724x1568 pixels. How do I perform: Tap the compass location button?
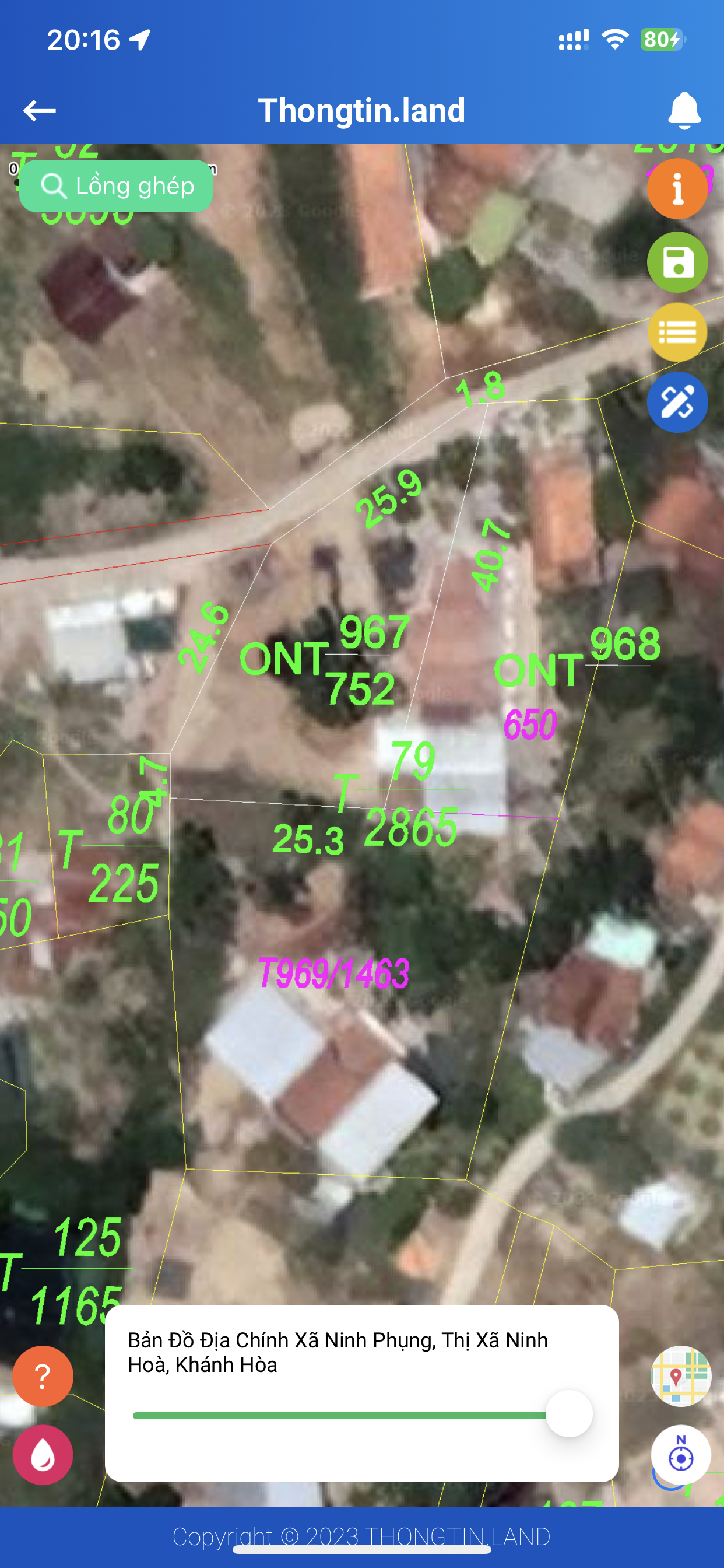point(681,1457)
